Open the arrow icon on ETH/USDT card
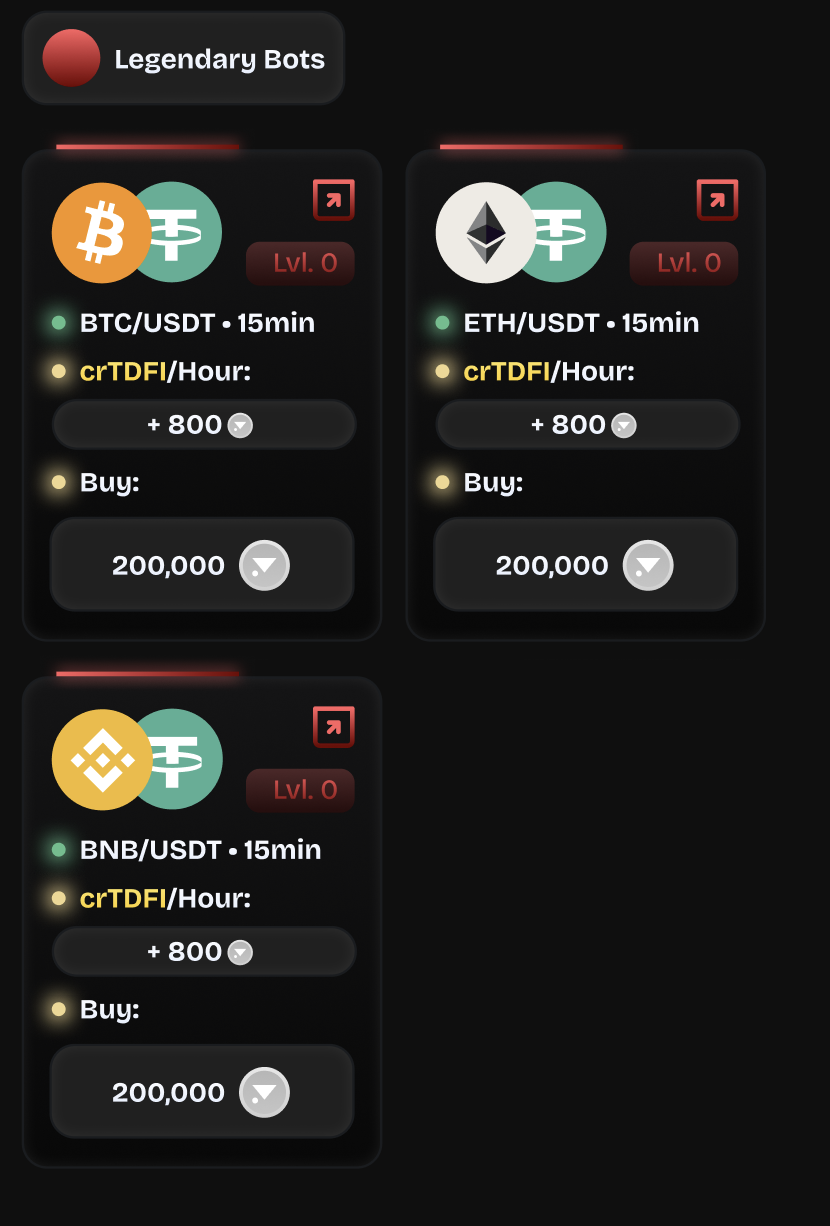The image size is (830, 1226). [717, 200]
